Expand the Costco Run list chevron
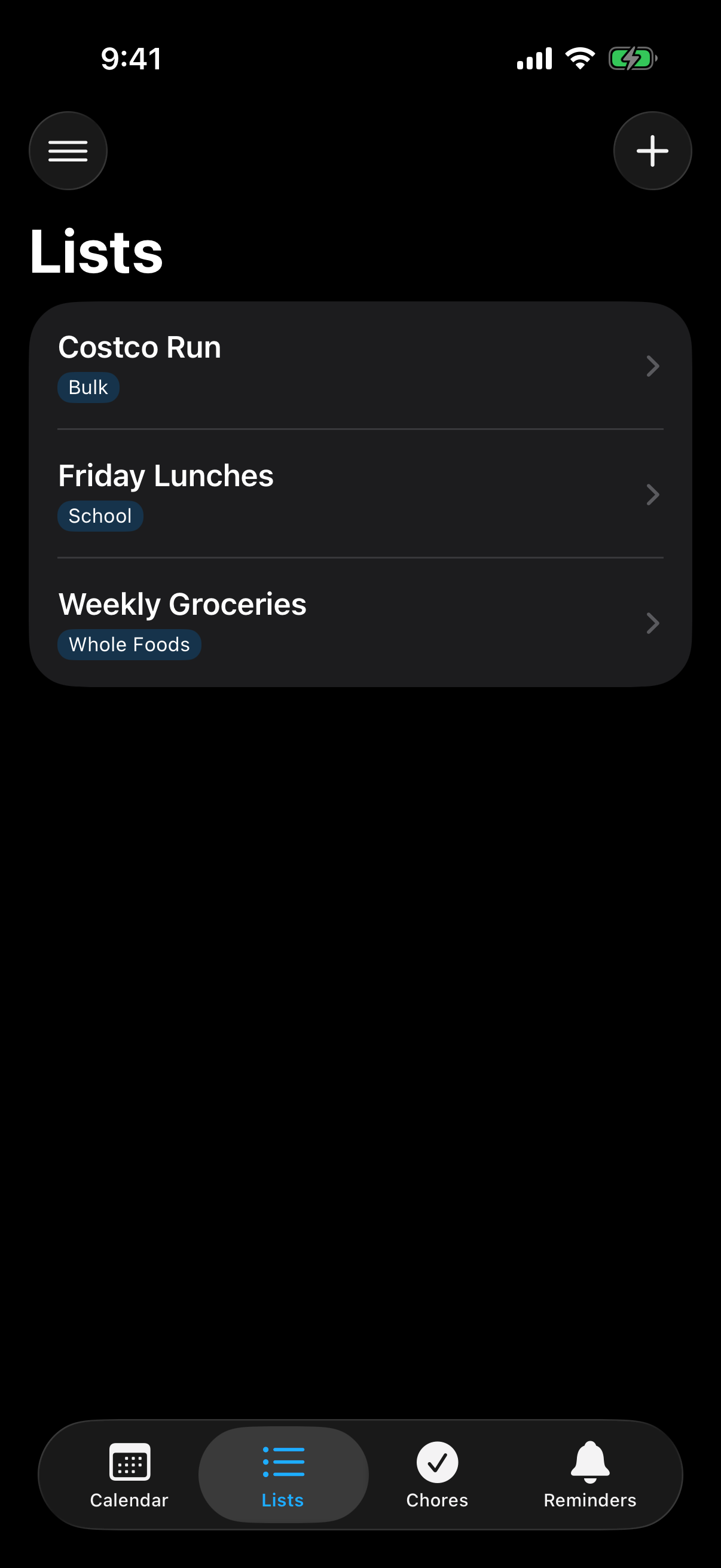Viewport: 721px width, 1568px height. [x=652, y=366]
